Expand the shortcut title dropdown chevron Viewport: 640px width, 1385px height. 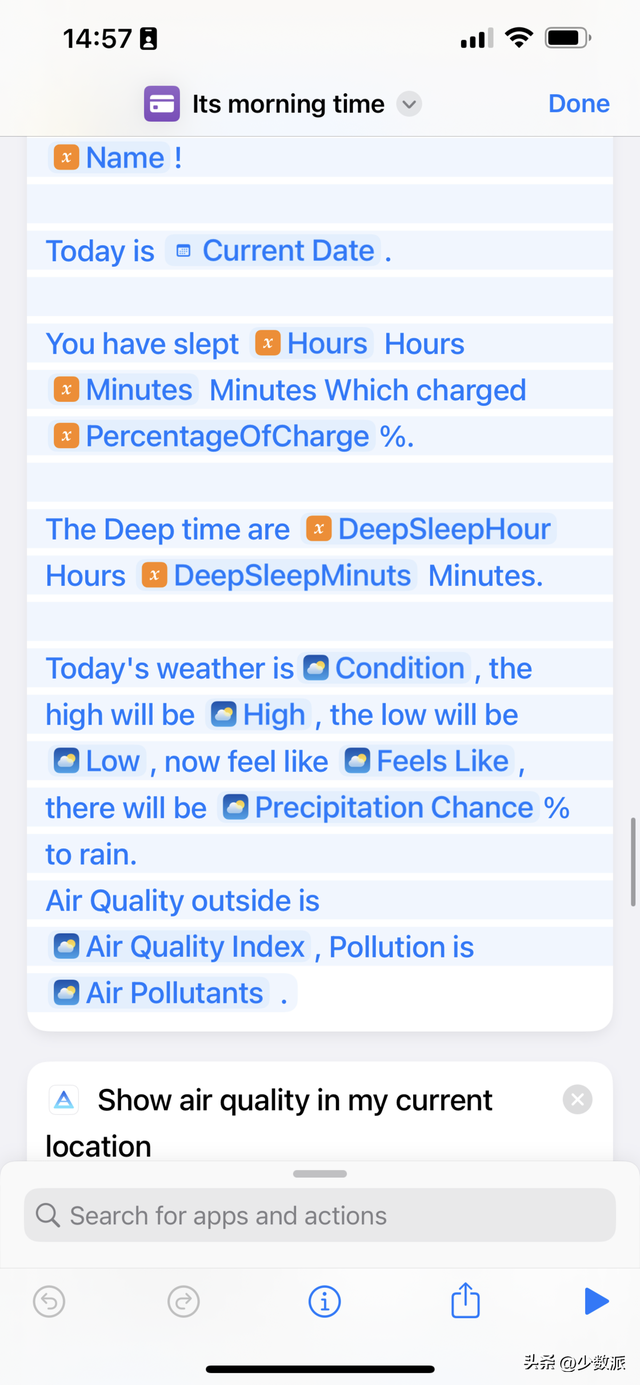(x=409, y=104)
